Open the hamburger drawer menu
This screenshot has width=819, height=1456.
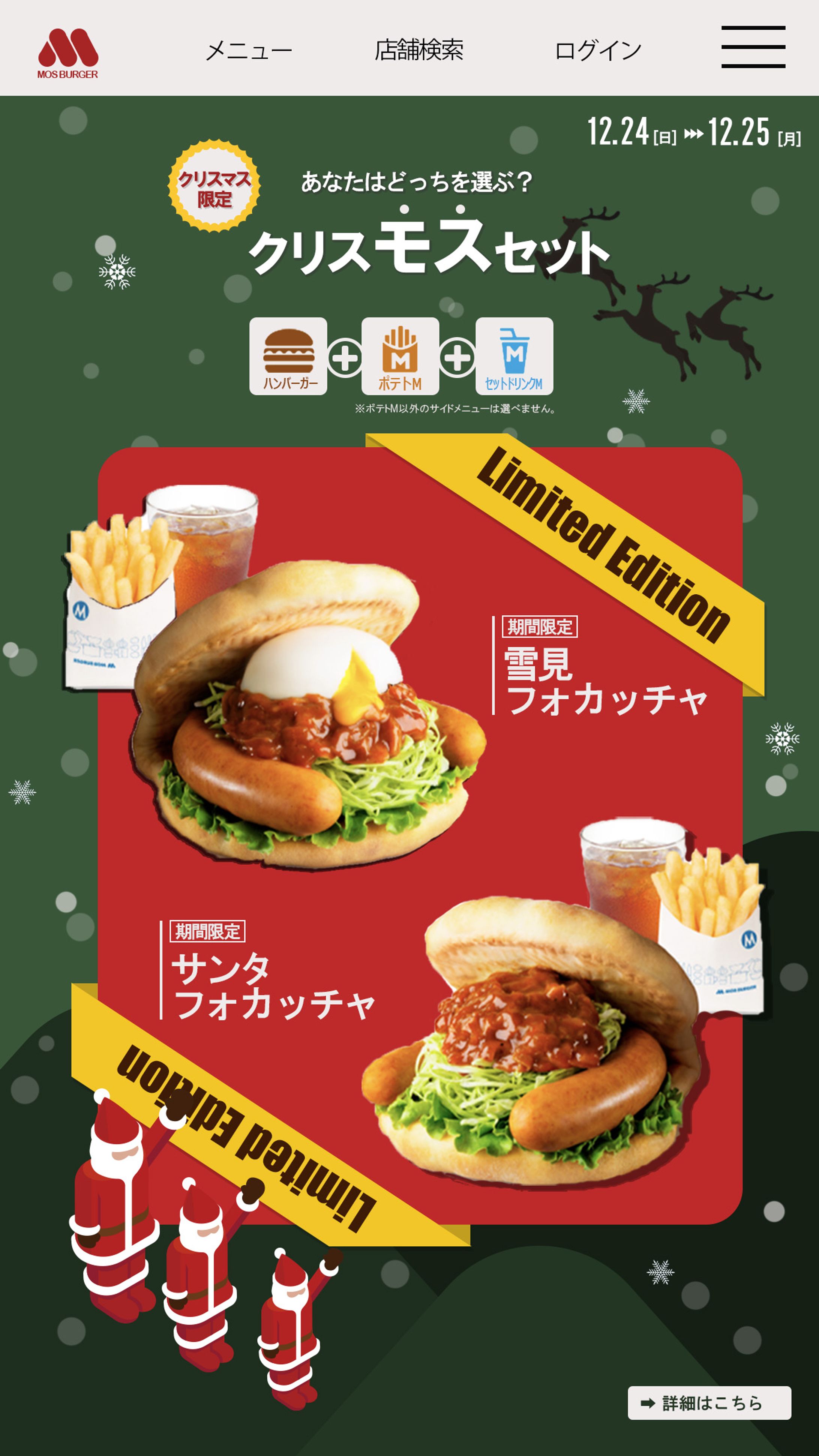point(753,47)
